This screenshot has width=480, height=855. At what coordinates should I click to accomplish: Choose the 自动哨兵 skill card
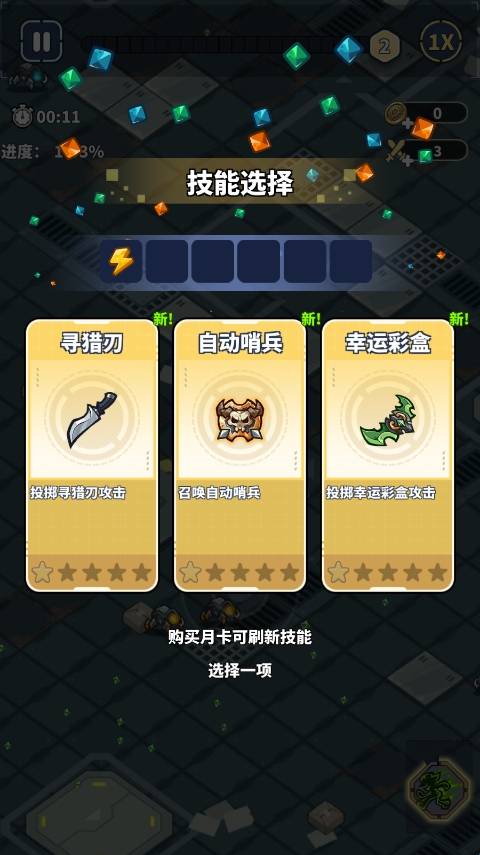pos(240,455)
